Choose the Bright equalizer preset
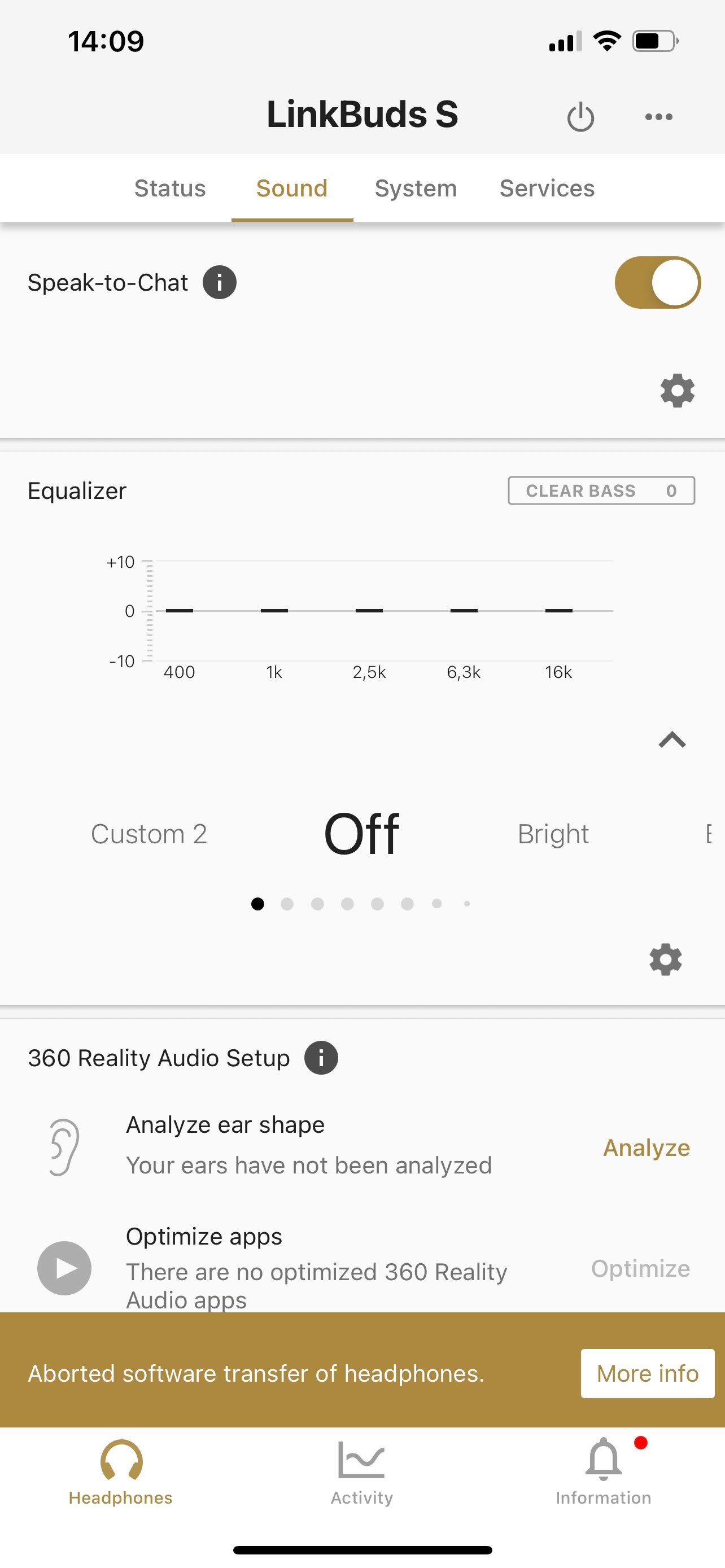The width and height of the screenshot is (725, 1568). [553, 834]
